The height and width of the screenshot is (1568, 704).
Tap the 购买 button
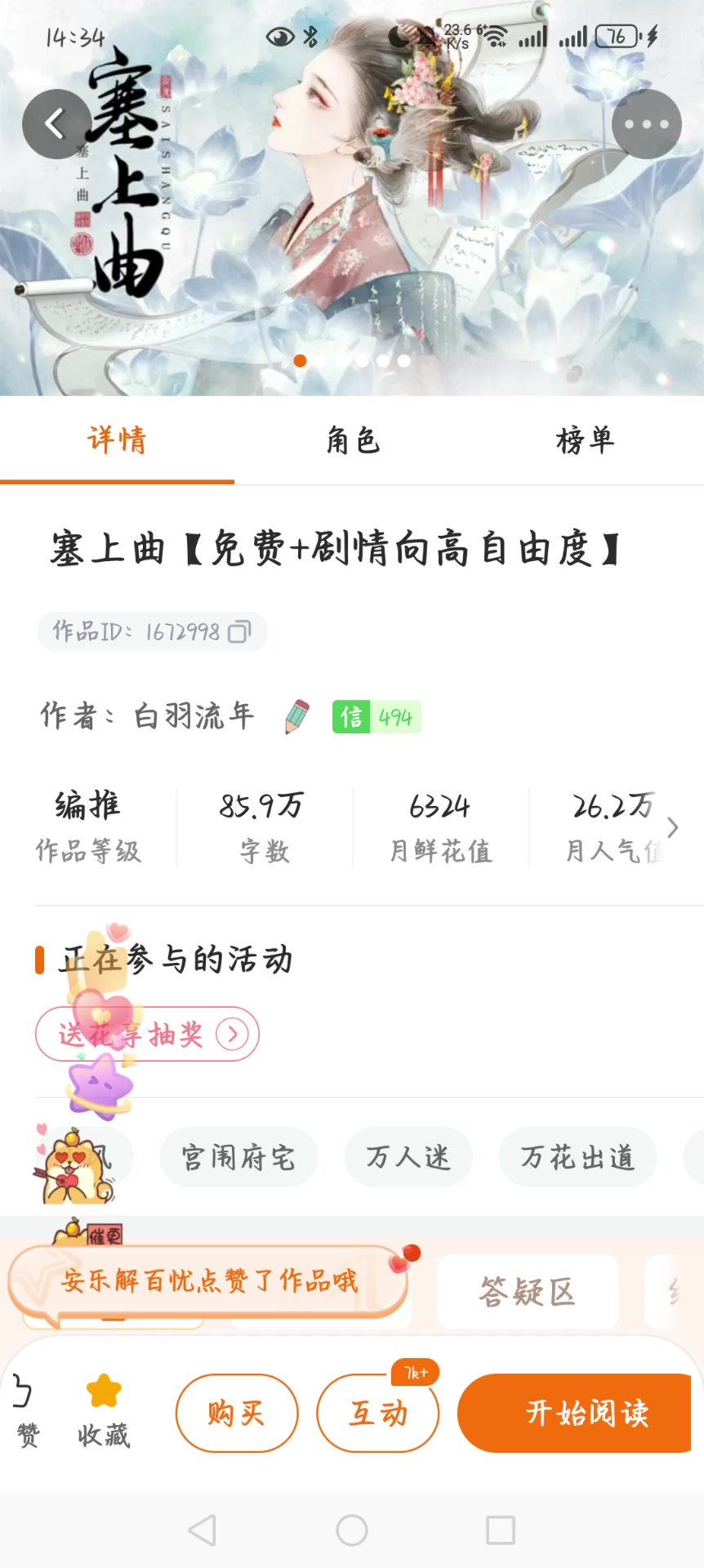click(237, 1413)
